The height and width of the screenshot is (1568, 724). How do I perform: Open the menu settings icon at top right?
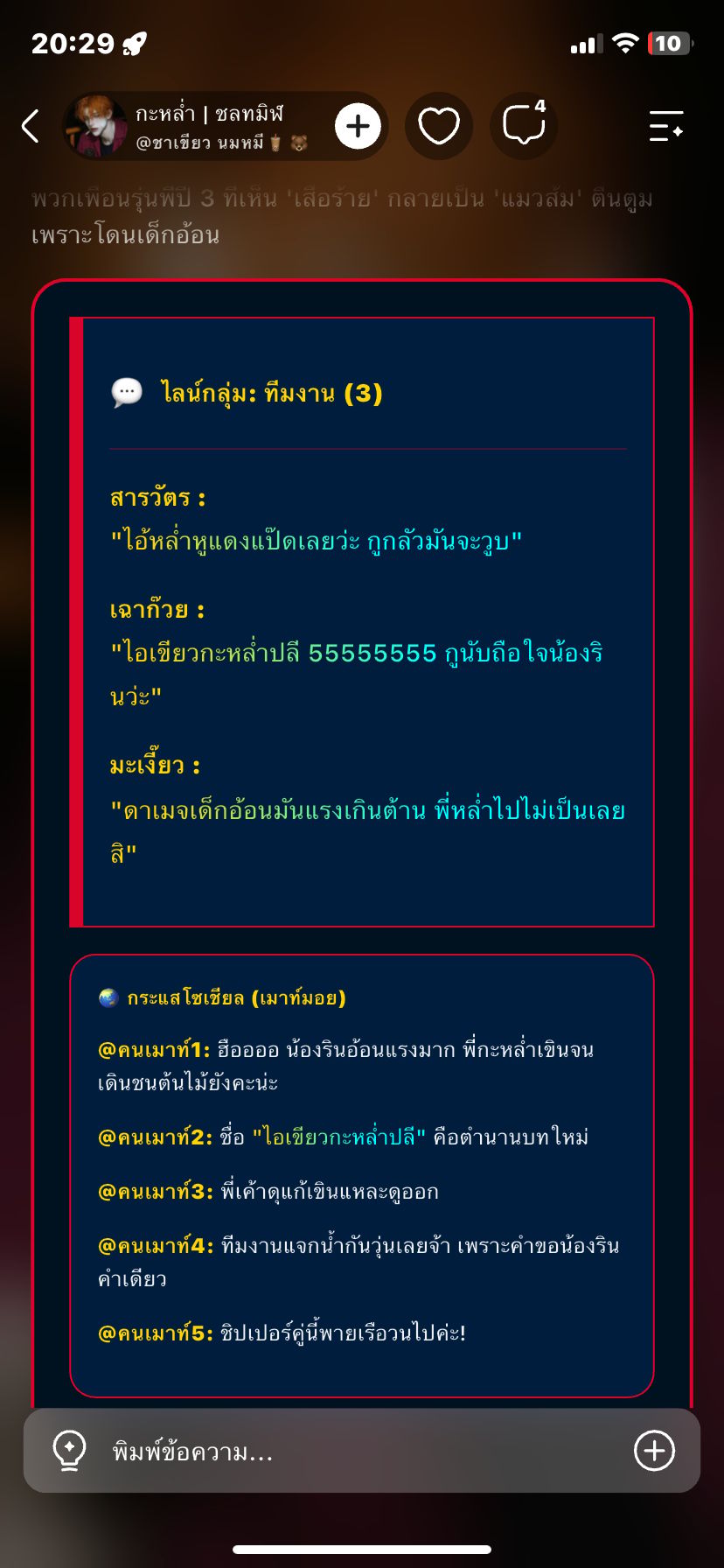coord(666,126)
